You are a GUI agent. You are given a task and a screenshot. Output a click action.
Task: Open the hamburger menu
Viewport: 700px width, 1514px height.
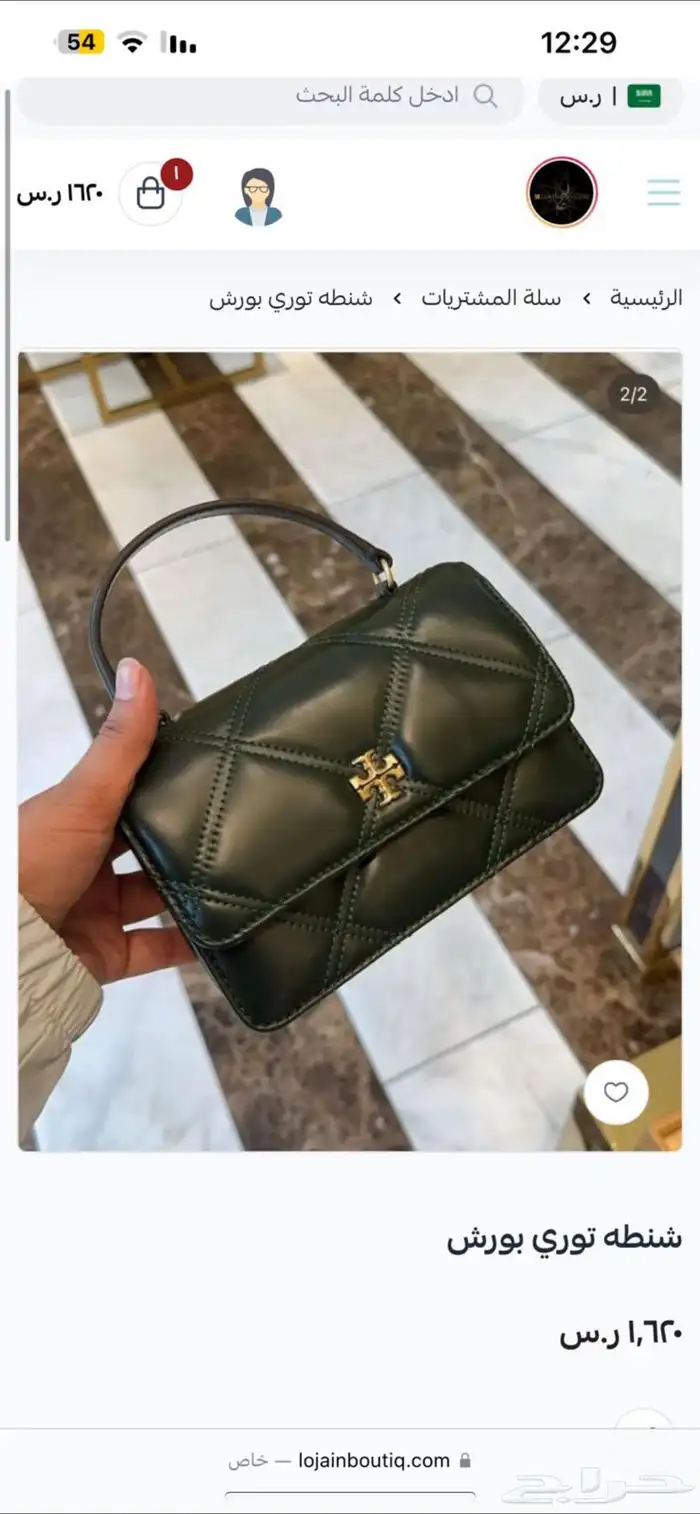pyautogui.click(x=663, y=191)
